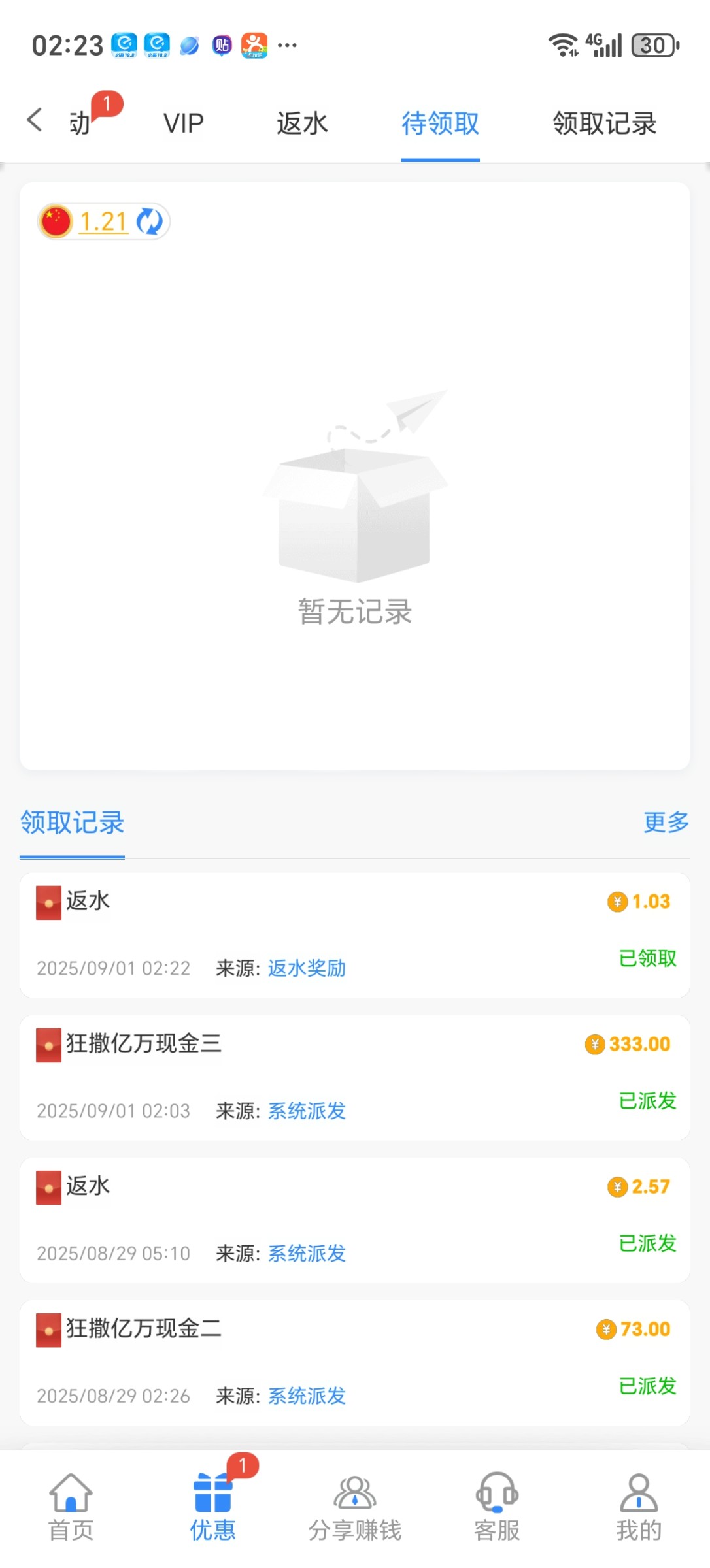
Task: Switch to the 领取记录 top tab
Action: pyautogui.click(x=604, y=123)
